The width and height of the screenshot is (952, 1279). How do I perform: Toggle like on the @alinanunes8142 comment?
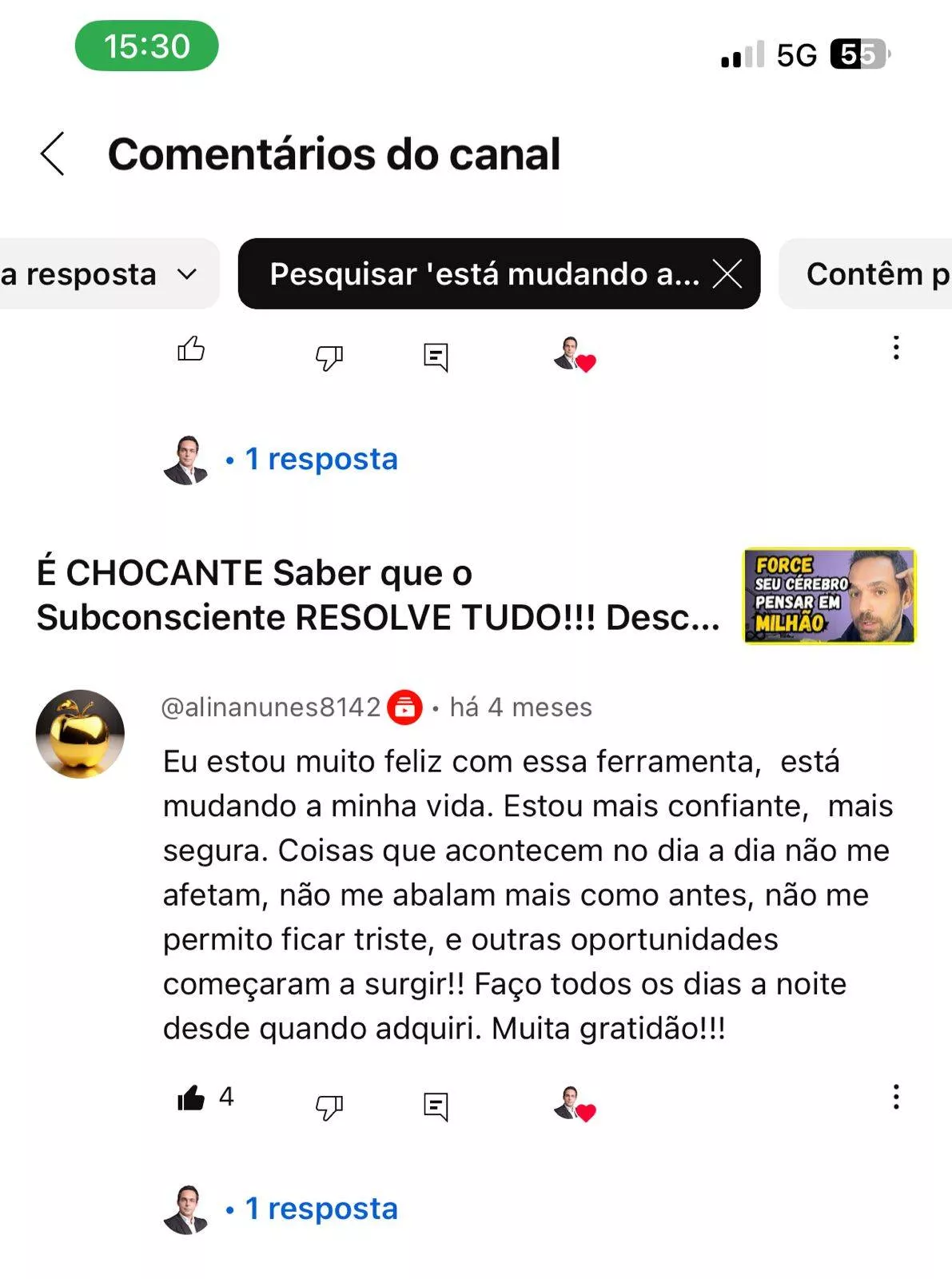point(191,1098)
